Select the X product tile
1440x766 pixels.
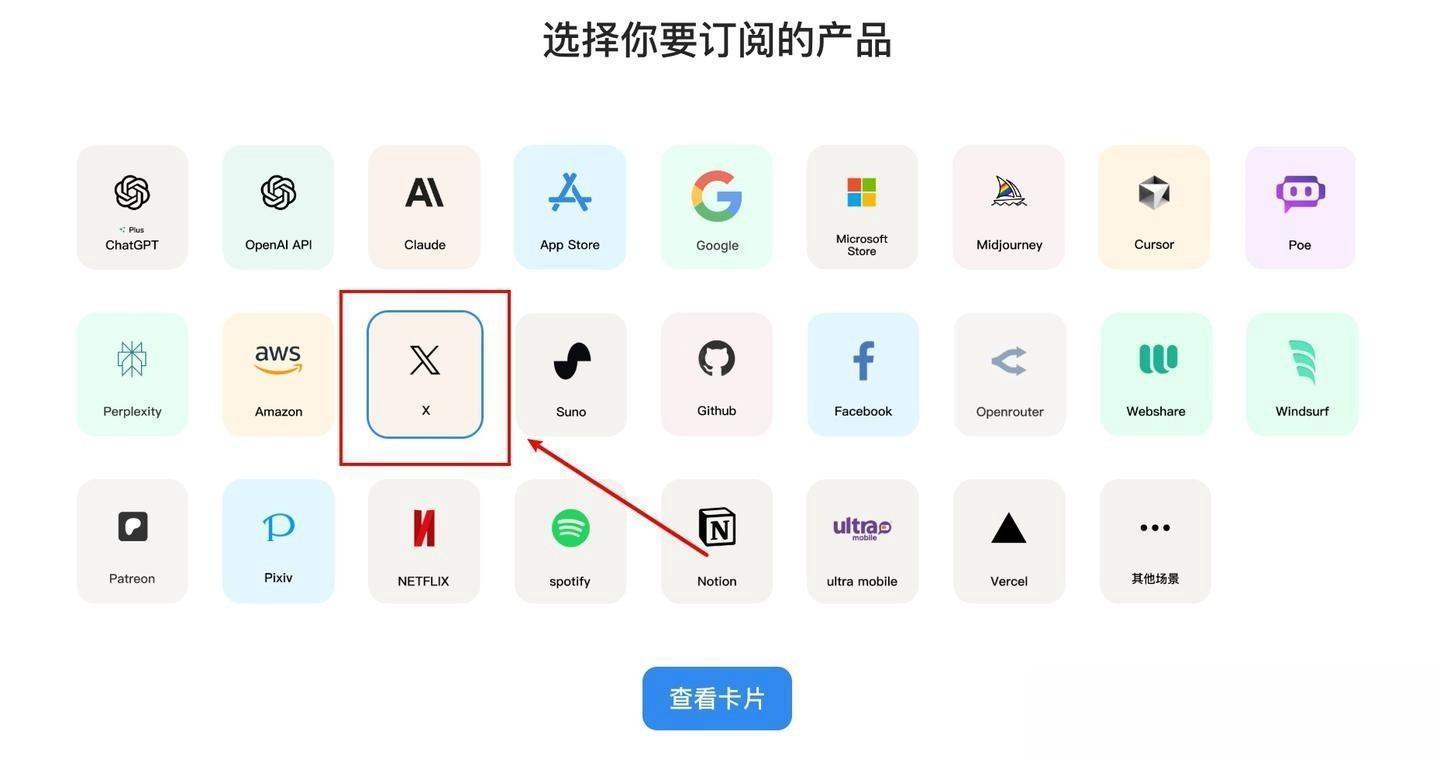(425, 374)
